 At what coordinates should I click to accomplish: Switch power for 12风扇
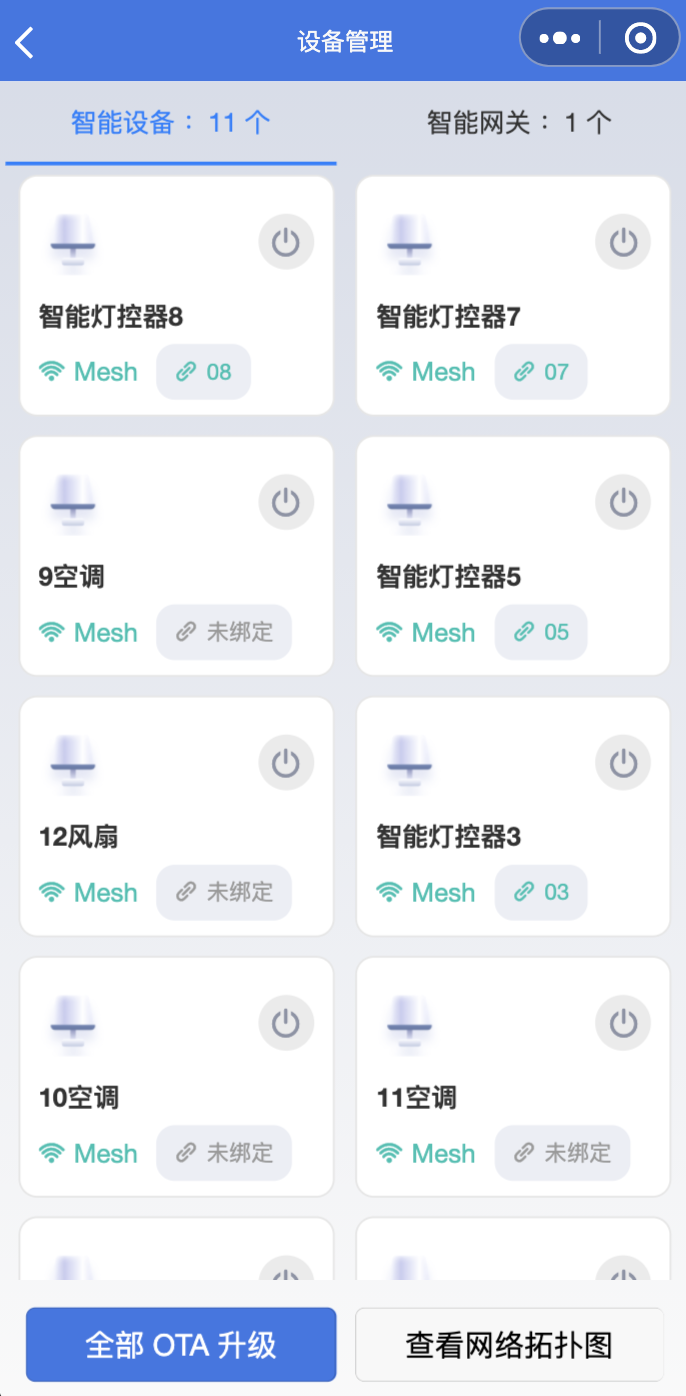[x=286, y=763]
